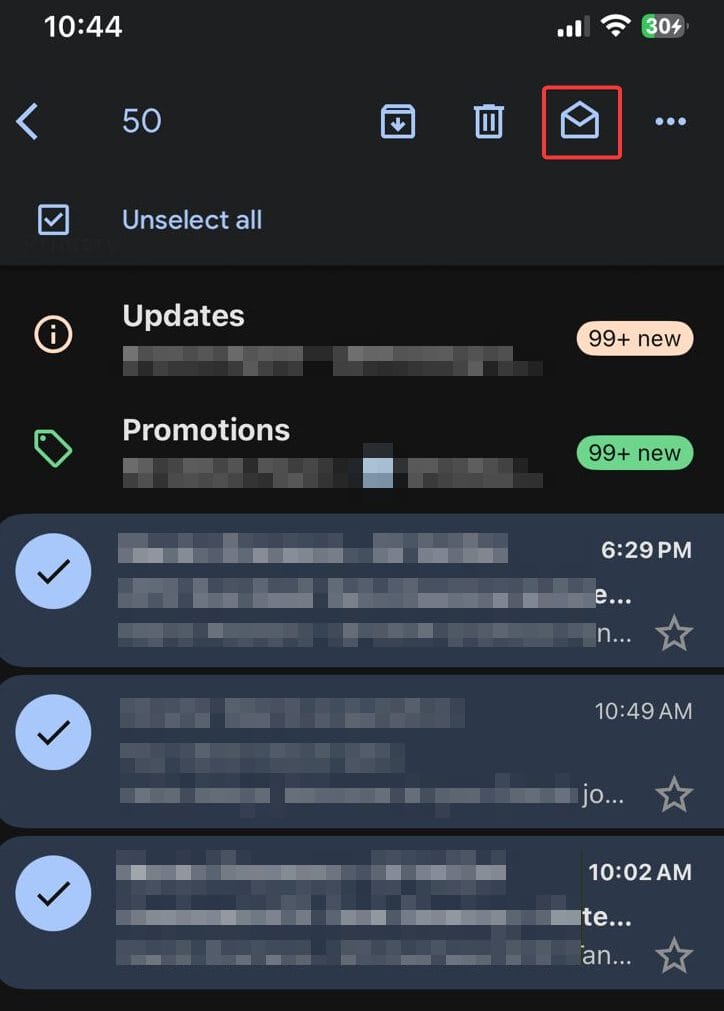The image size is (724, 1011).
Task: Go back using the arrow
Action: pos(28,122)
